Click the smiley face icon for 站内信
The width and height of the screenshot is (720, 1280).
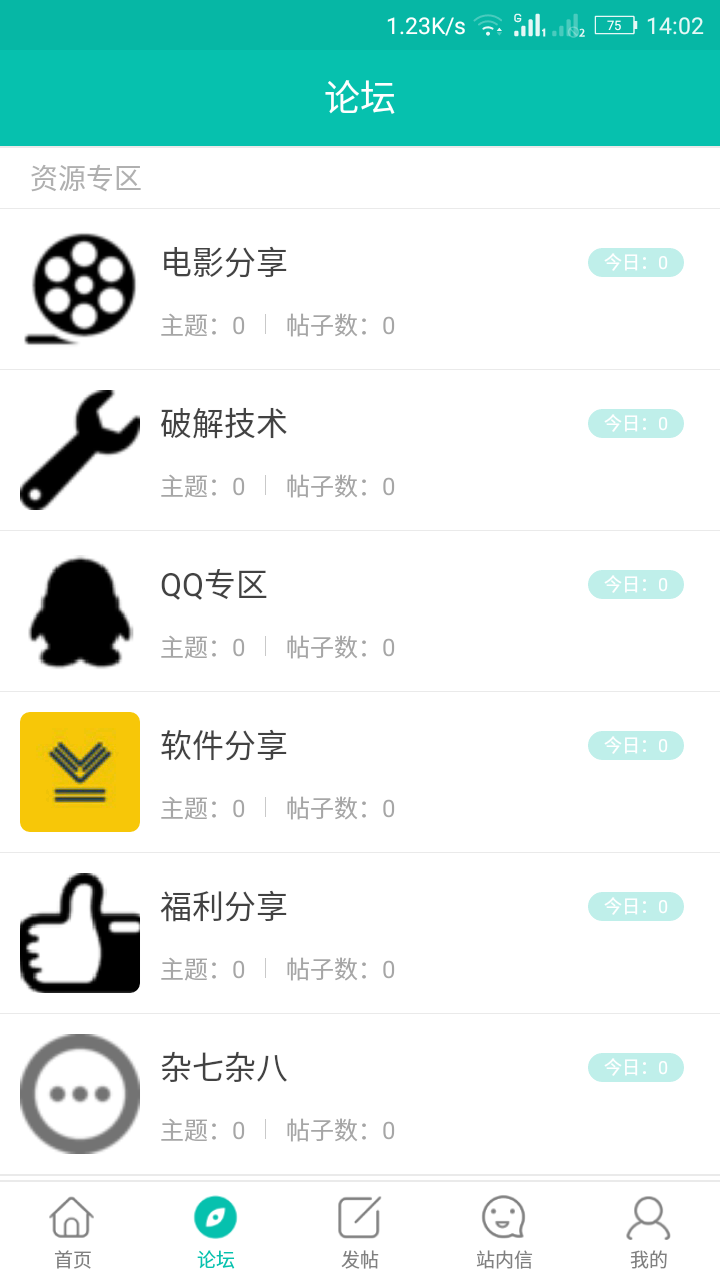pos(503,1218)
